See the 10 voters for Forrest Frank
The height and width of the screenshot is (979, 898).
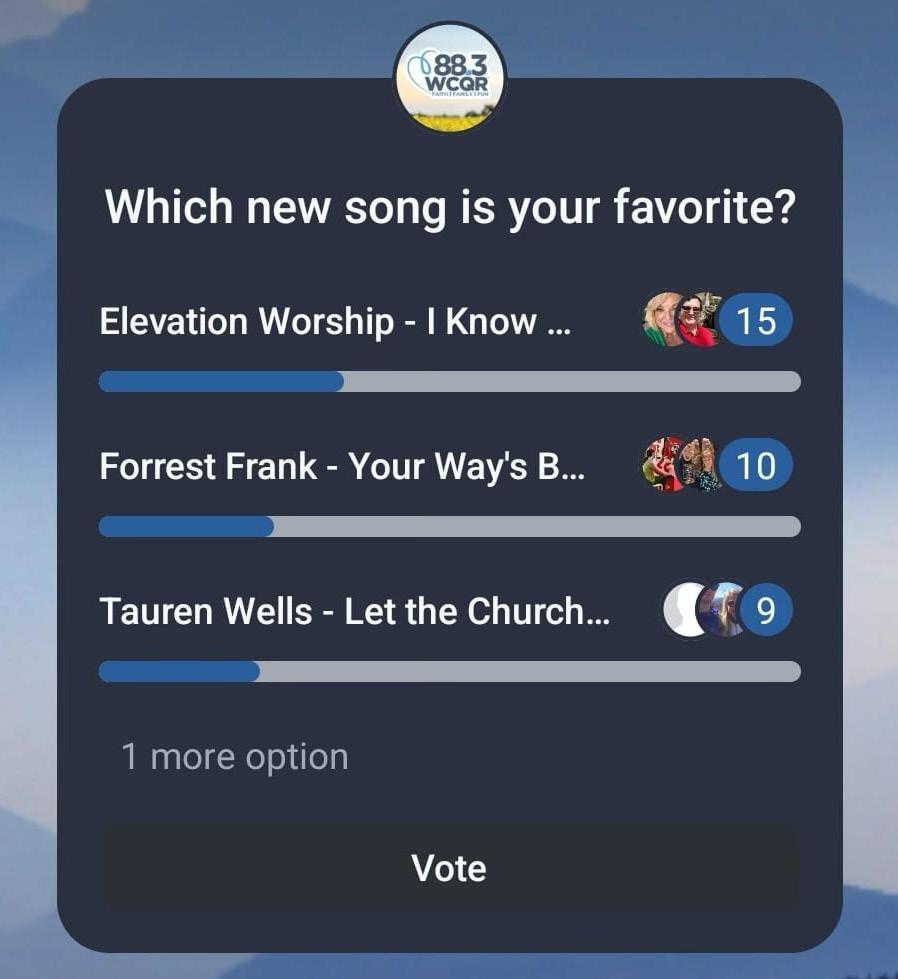pyautogui.click(x=717, y=465)
